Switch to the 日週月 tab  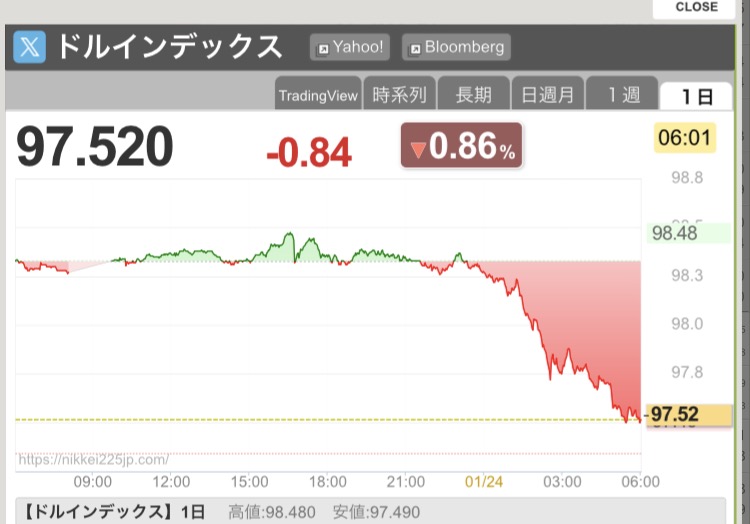[x=548, y=96]
